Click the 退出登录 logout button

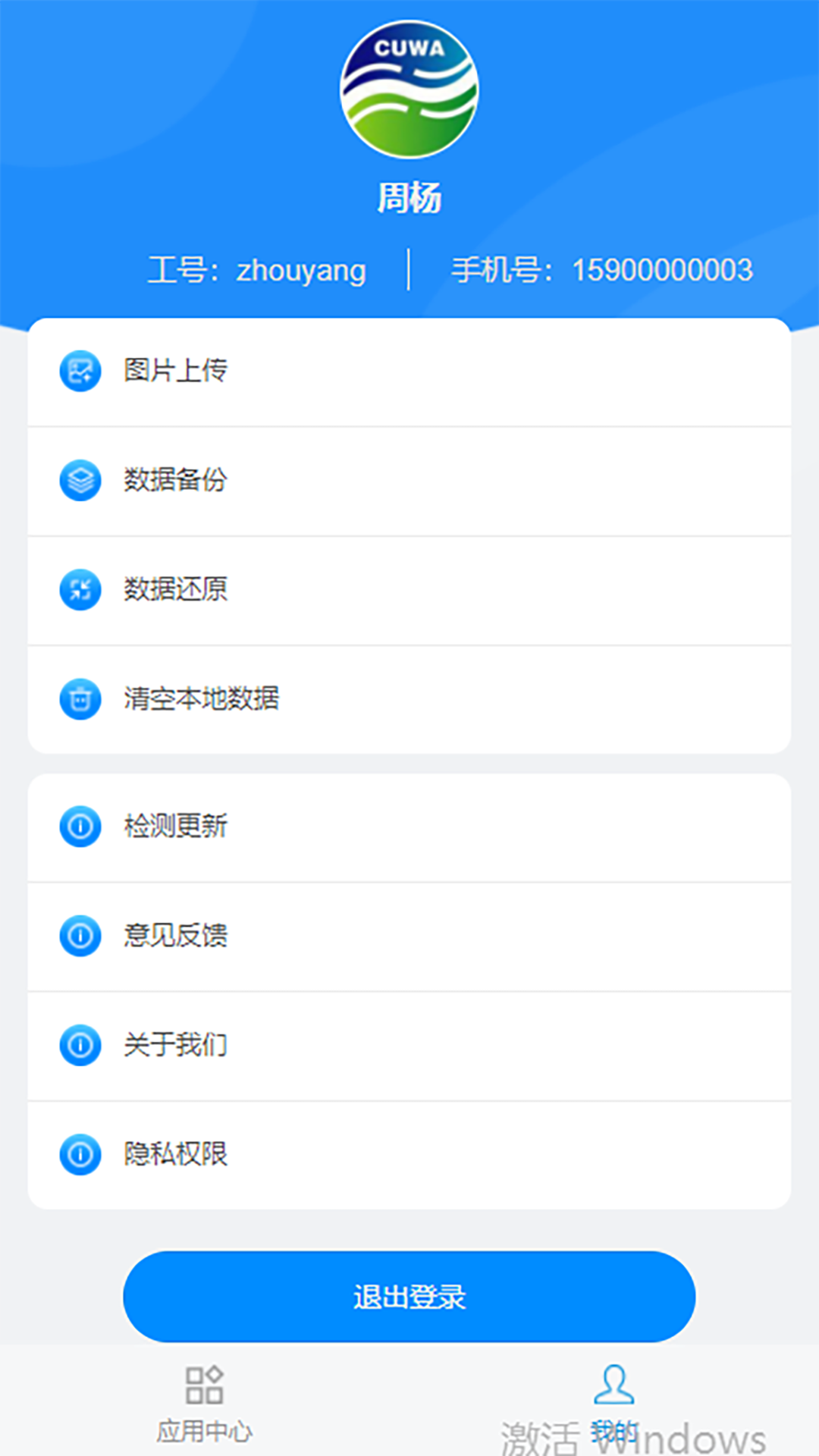click(409, 1296)
